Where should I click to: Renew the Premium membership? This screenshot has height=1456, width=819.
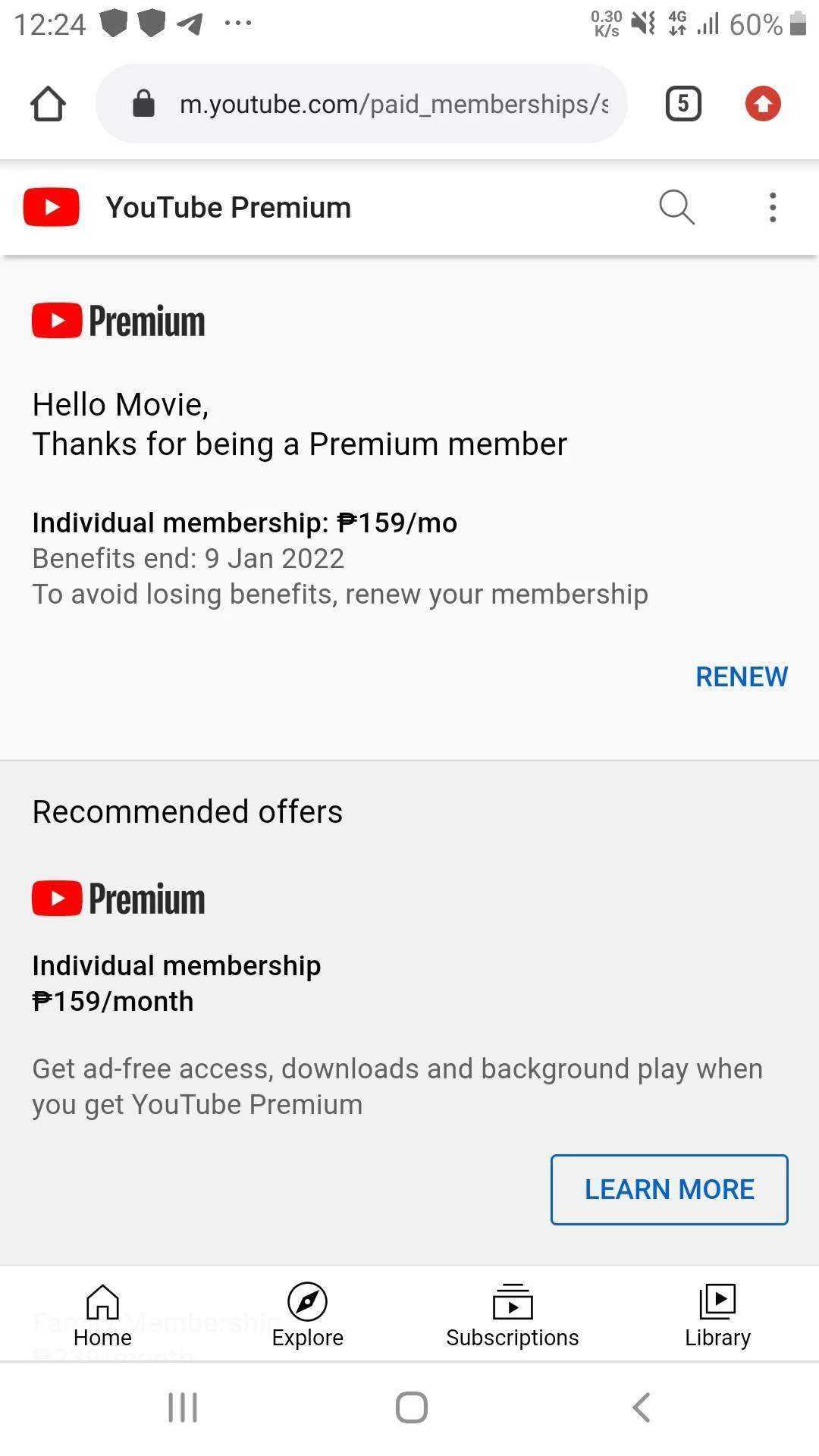(x=742, y=676)
